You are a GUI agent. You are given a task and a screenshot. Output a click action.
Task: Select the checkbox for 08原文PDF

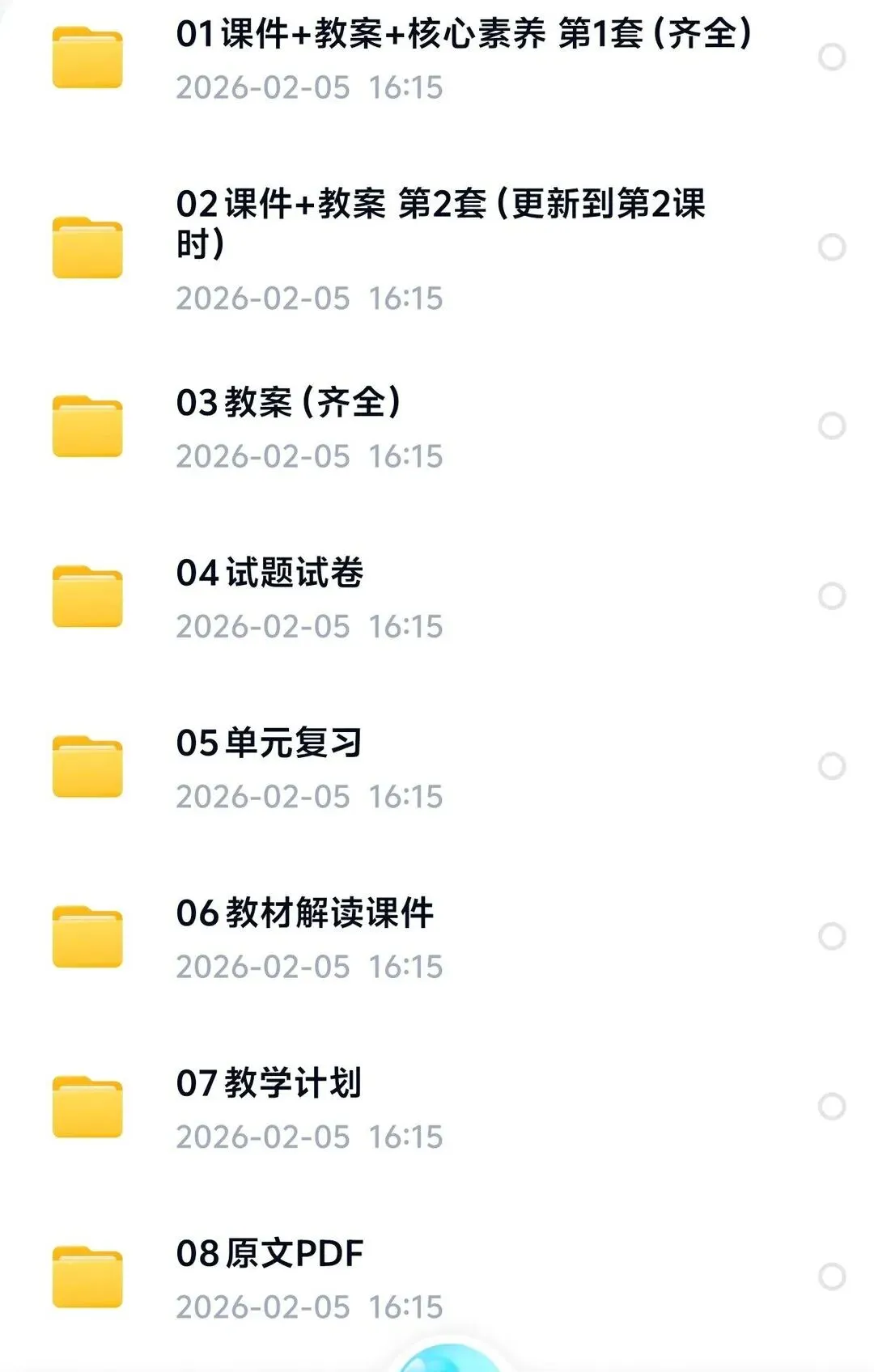(831, 1277)
